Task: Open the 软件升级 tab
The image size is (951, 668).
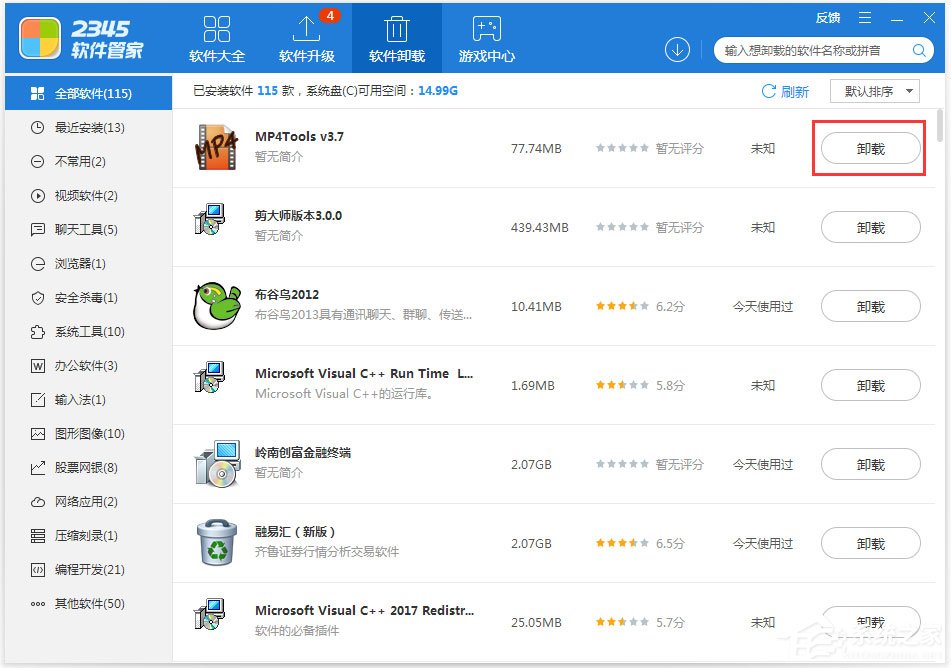Action: [307, 39]
